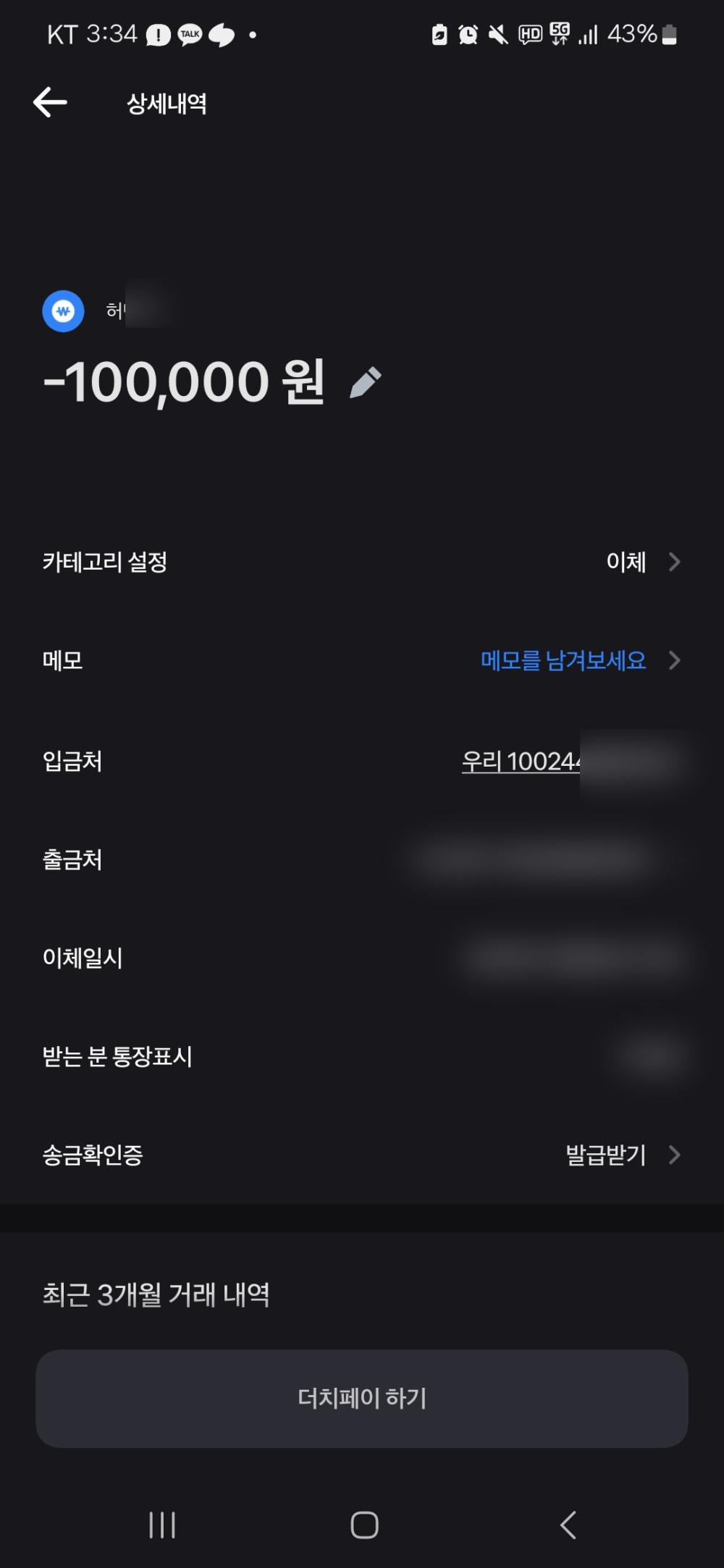Go back using the top-left arrow
Screen dimensions: 724x1568
coord(50,102)
